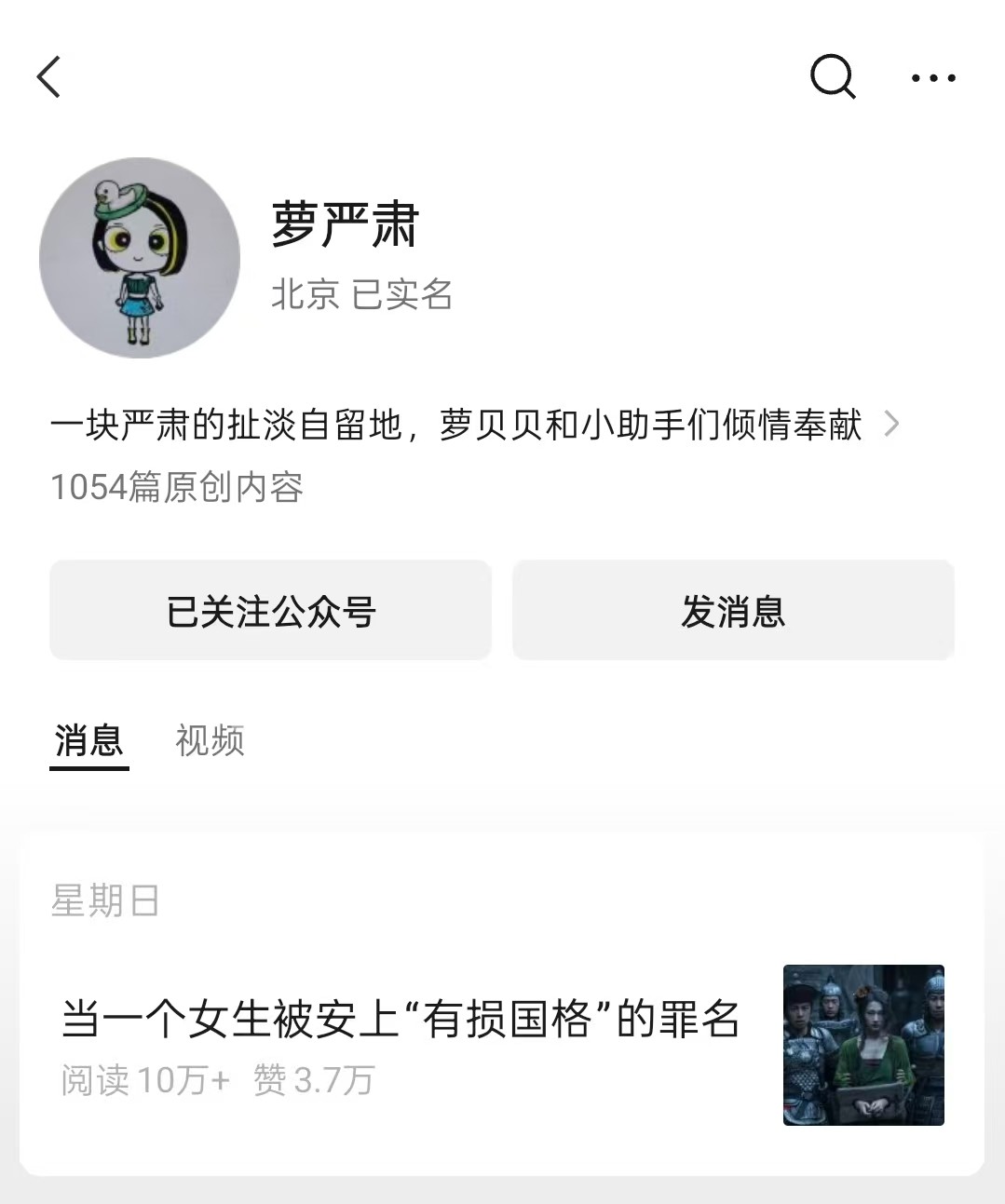Switch to the 消息 tab
The image size is (1005, 1204).
coord(89,741)
